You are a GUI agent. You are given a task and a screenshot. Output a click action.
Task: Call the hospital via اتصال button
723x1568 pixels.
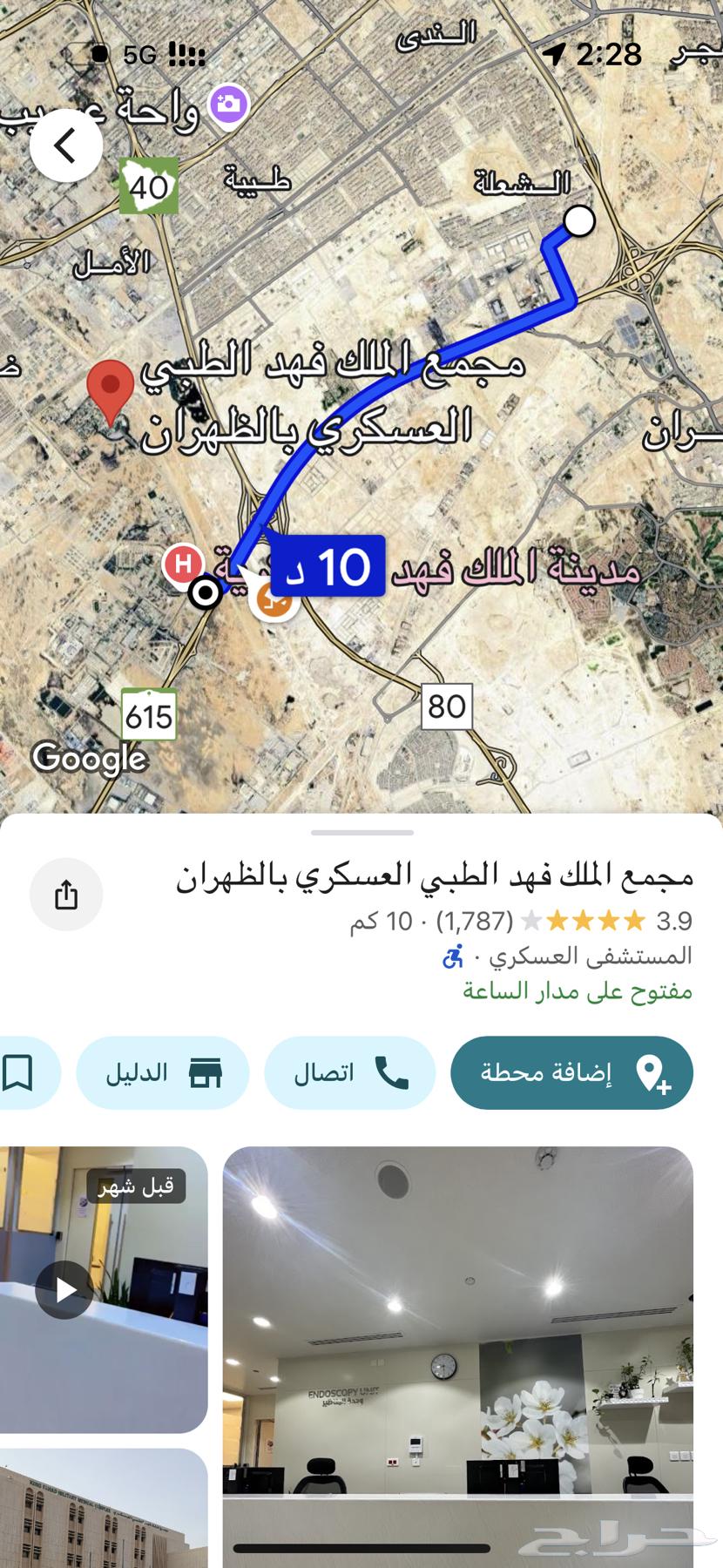[349, 1072]
